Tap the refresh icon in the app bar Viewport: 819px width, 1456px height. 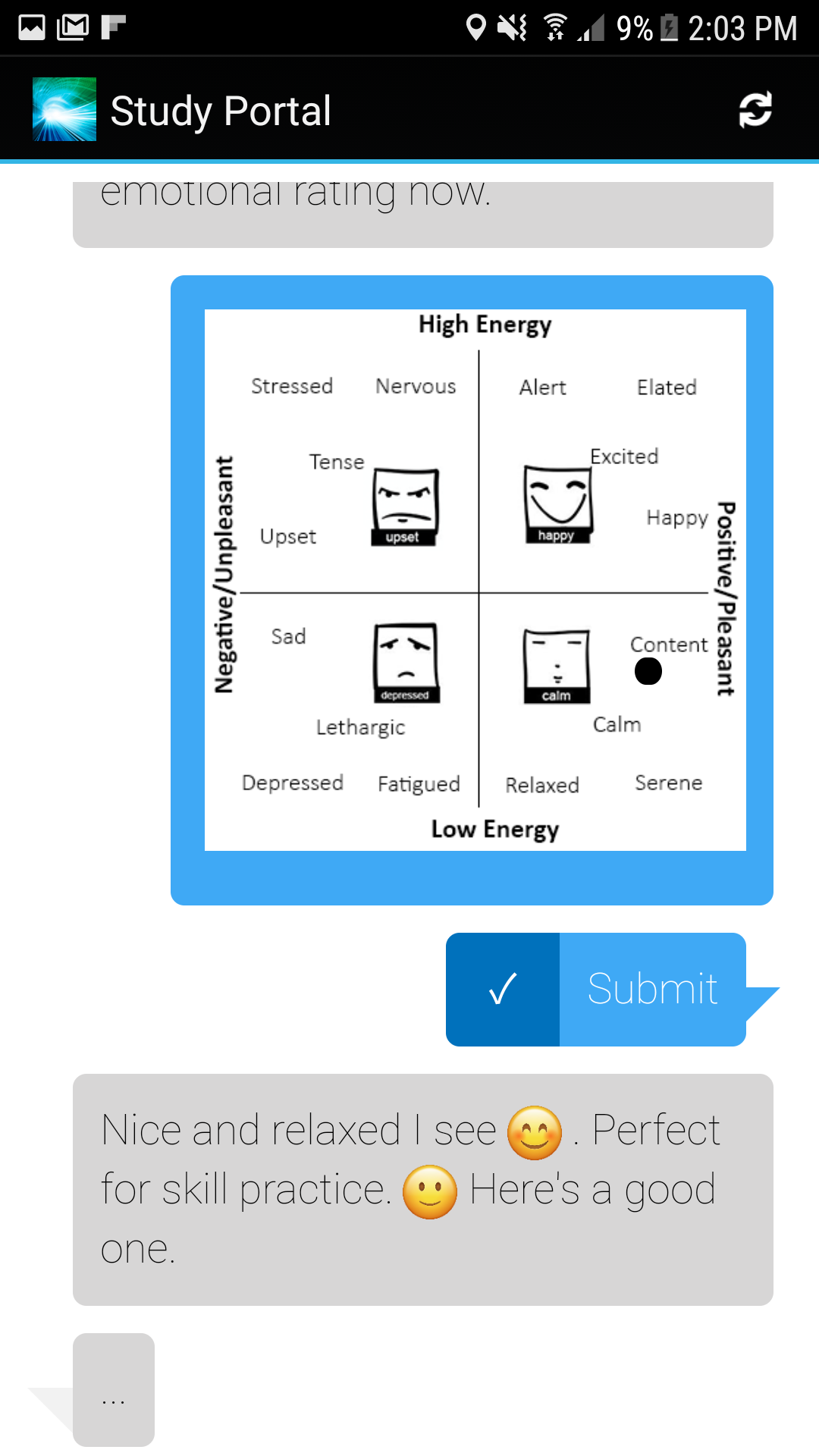point(755,110)
